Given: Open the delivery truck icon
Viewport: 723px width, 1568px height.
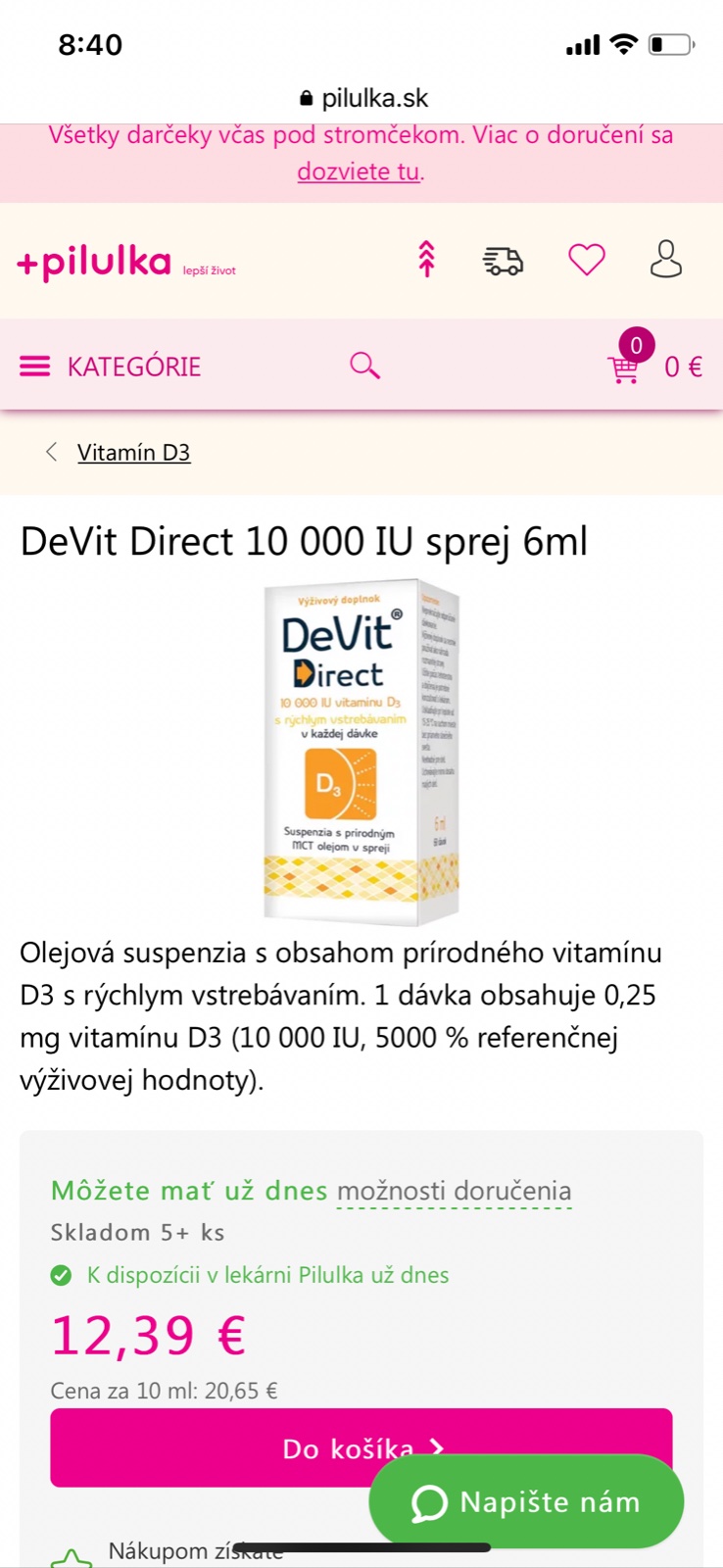Looking at the screenshot, I should pos(503,261).
